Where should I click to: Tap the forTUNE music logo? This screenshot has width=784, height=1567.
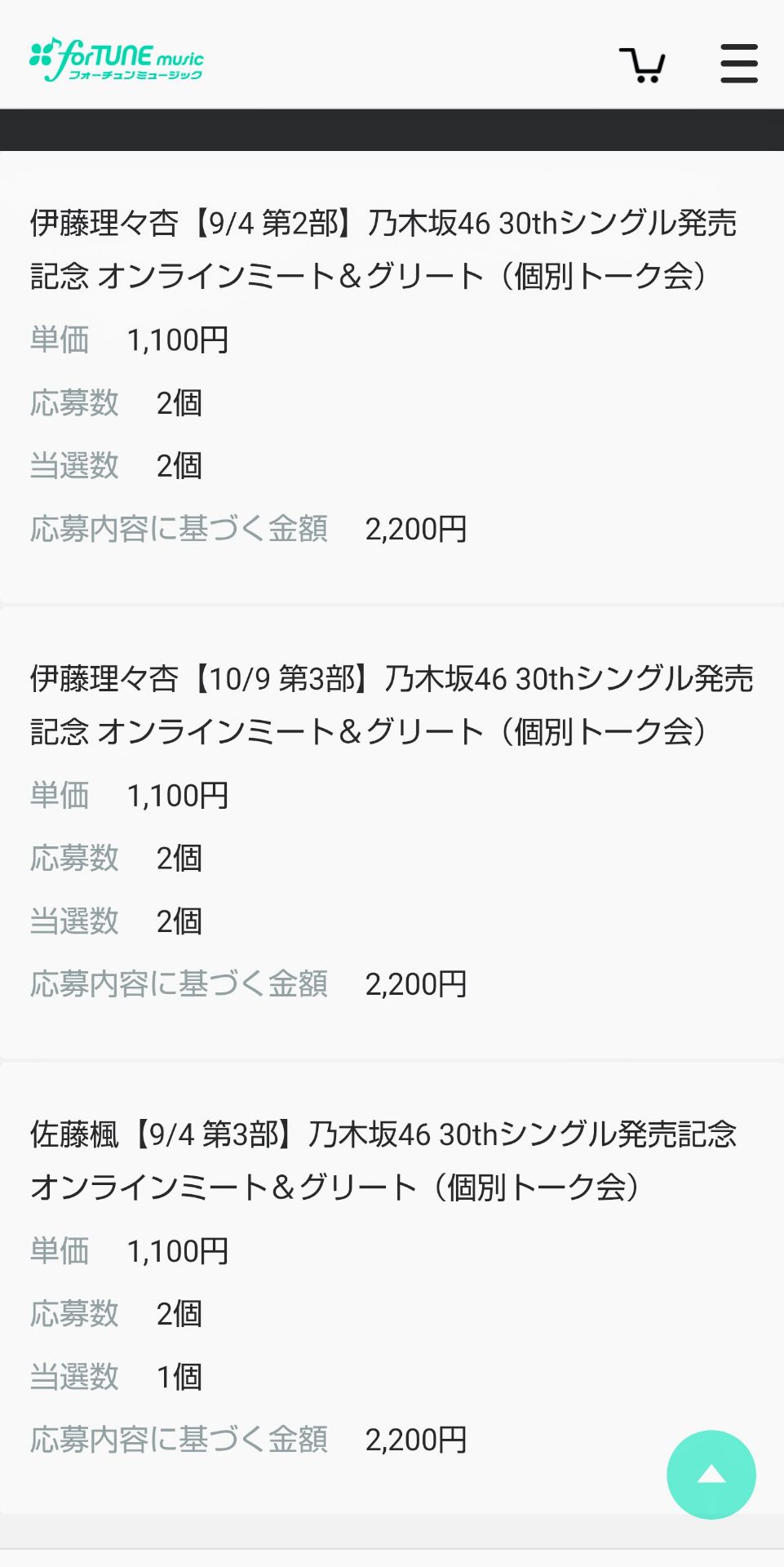[117, 60]
